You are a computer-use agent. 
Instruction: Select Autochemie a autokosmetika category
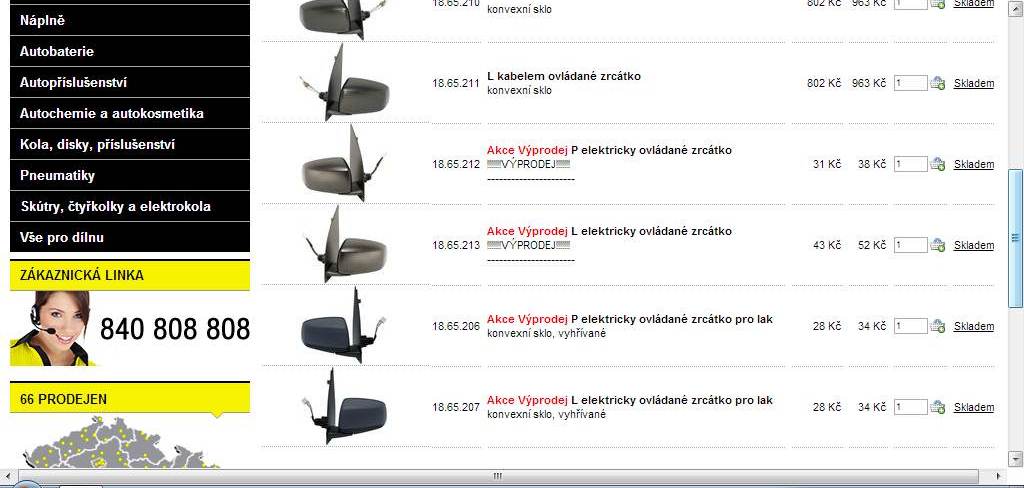coord(111,113)
